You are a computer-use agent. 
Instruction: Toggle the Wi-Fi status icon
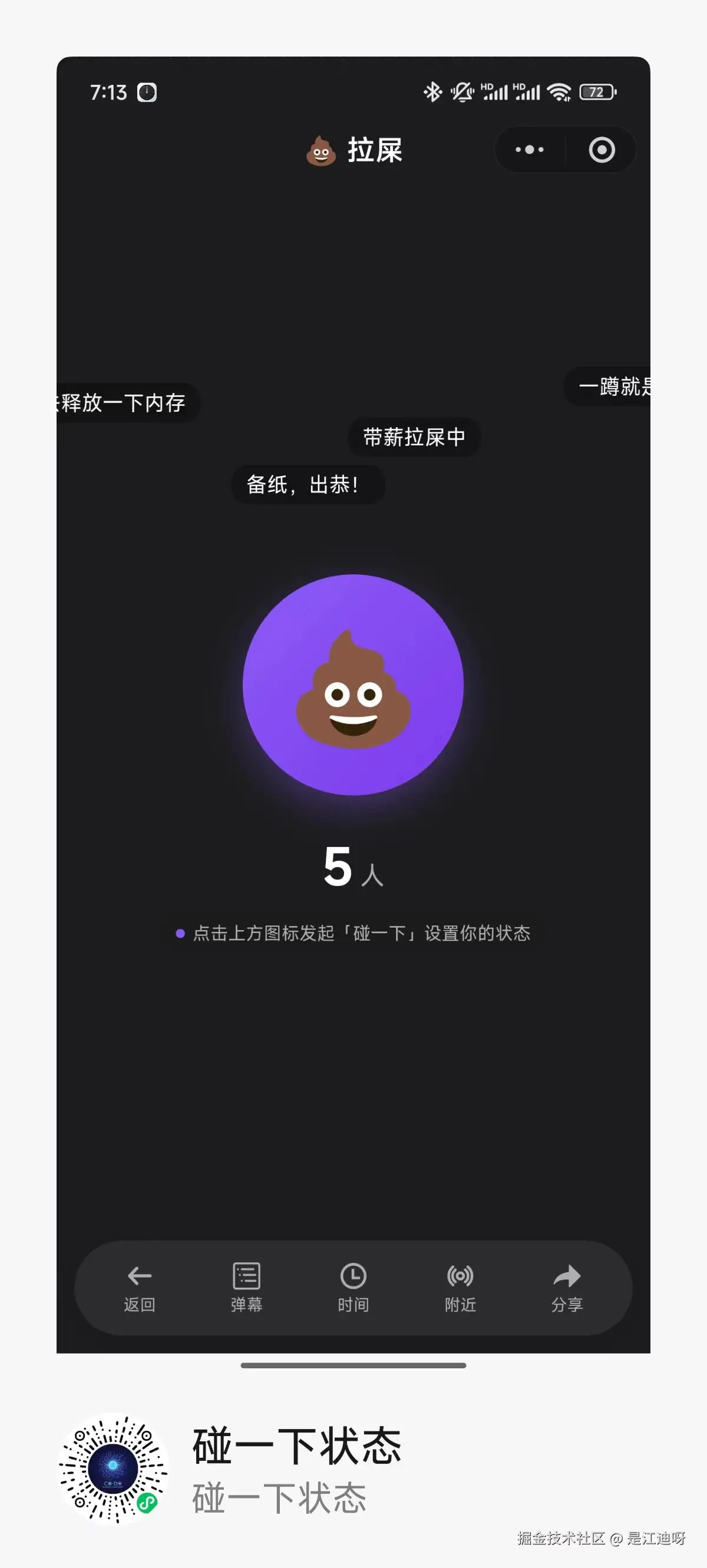coord(559,91)
